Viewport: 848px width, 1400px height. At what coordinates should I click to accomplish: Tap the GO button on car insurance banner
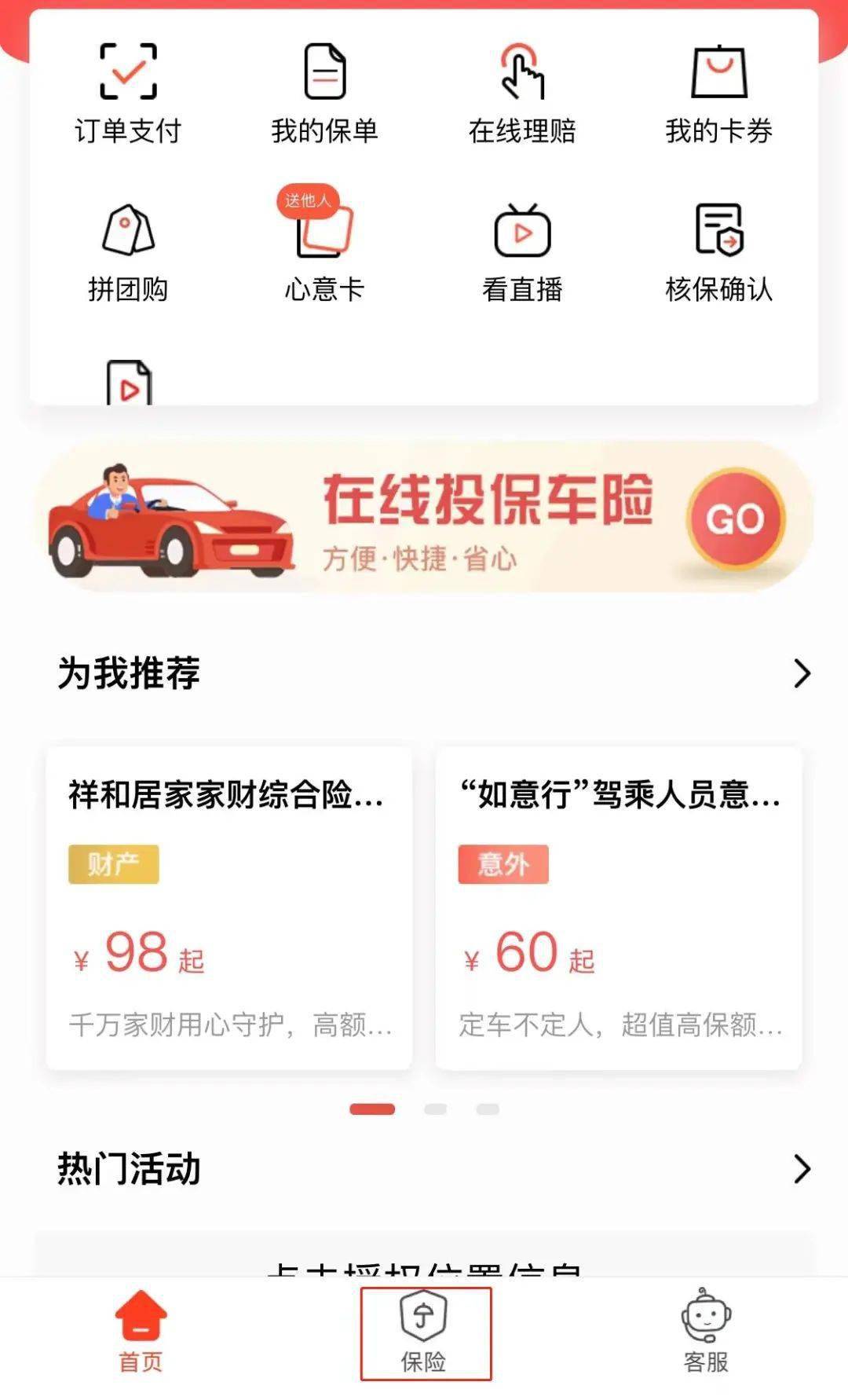point(735,519)
